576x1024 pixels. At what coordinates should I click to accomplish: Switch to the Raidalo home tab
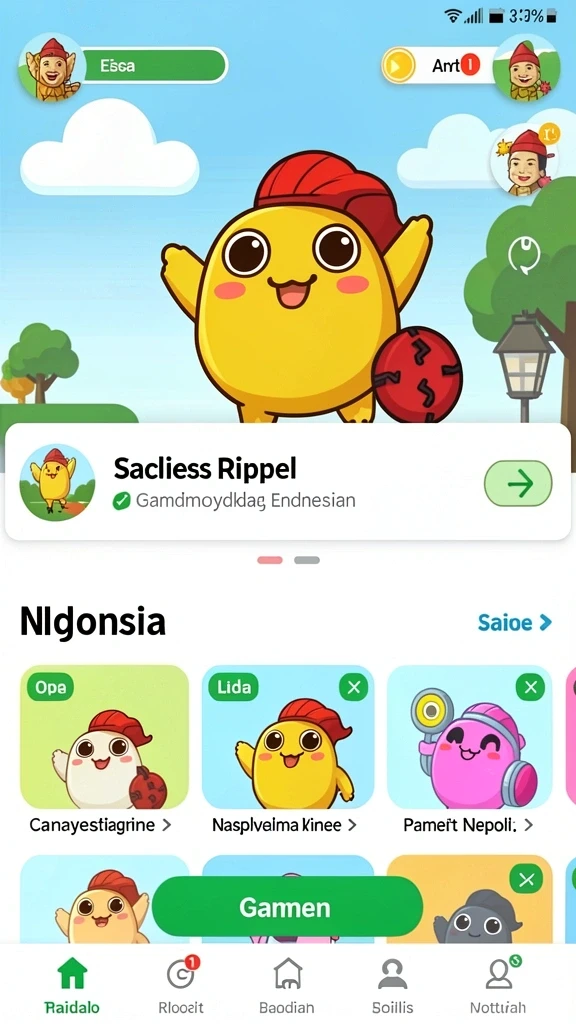[72, 985]
